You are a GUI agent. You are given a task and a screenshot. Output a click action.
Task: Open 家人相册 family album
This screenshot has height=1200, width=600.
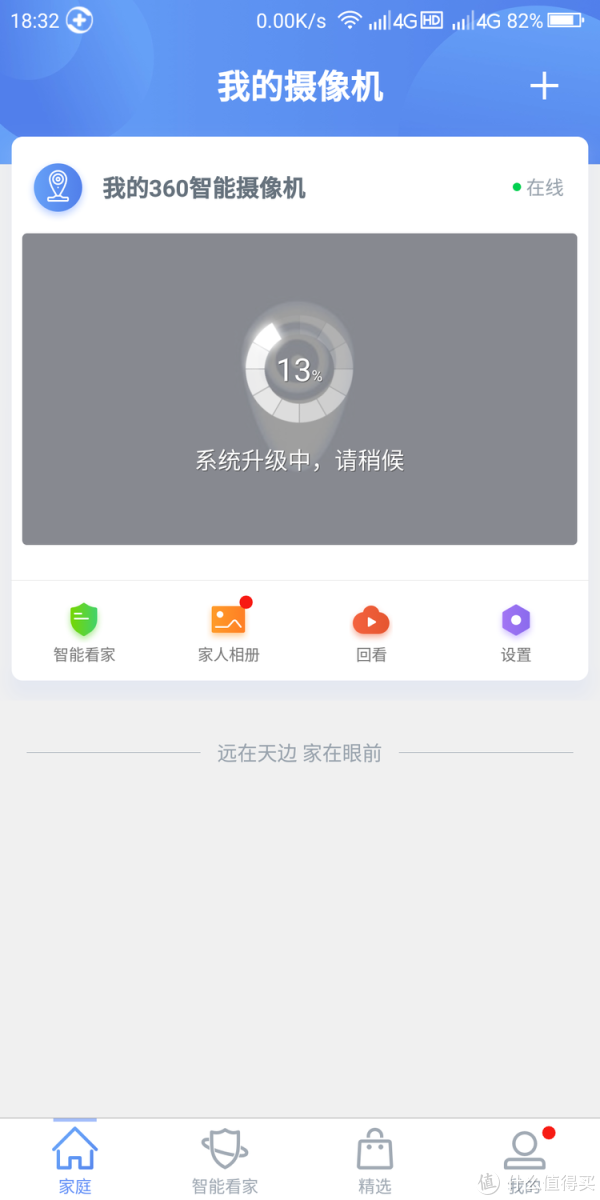tap(229, 634)
